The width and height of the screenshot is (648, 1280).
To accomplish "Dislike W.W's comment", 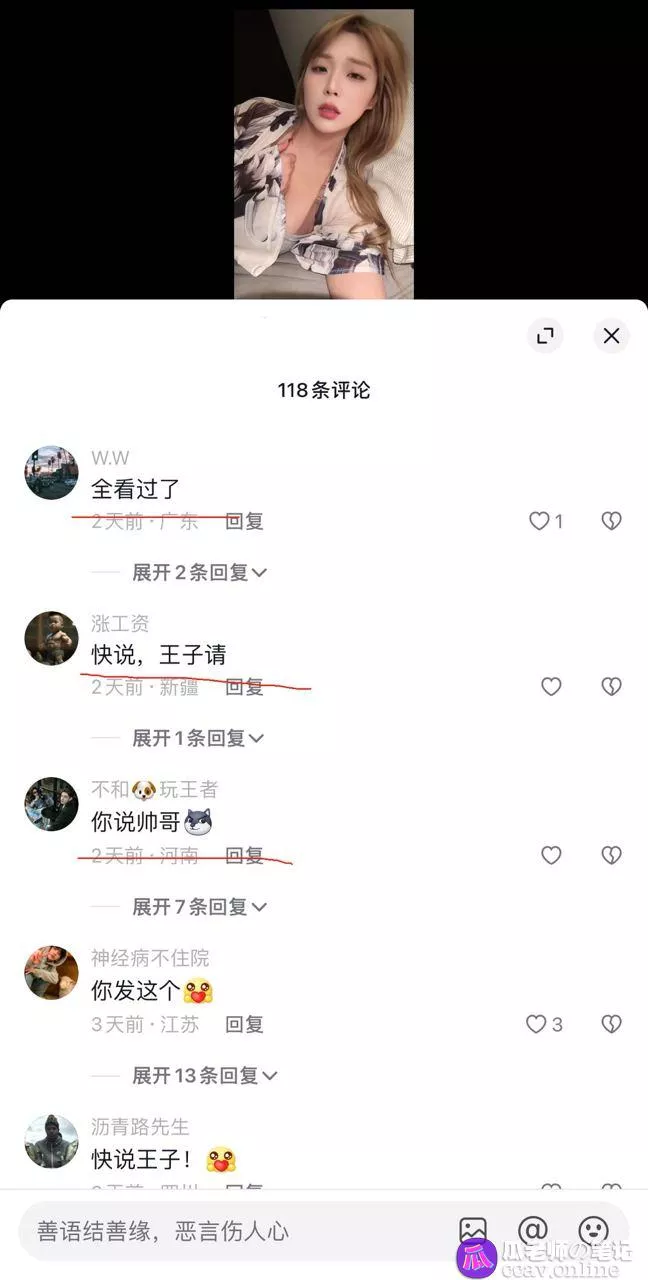I will click(x=611, y=521).
